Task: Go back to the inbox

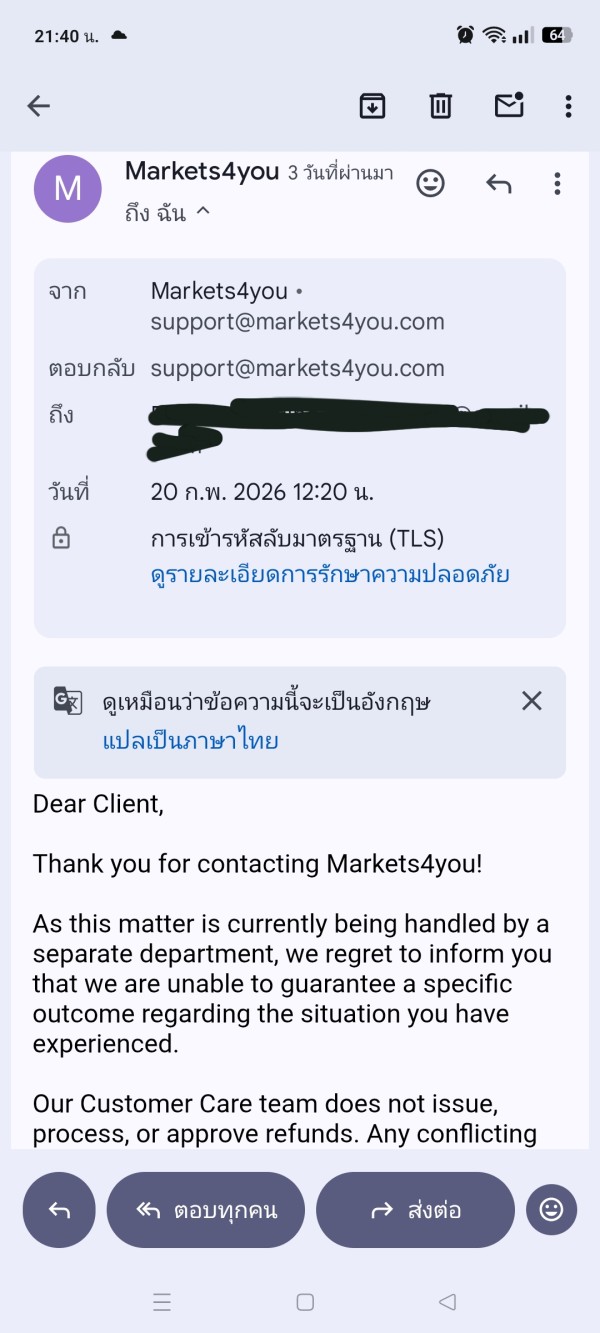Action: [x=39, y=106]
